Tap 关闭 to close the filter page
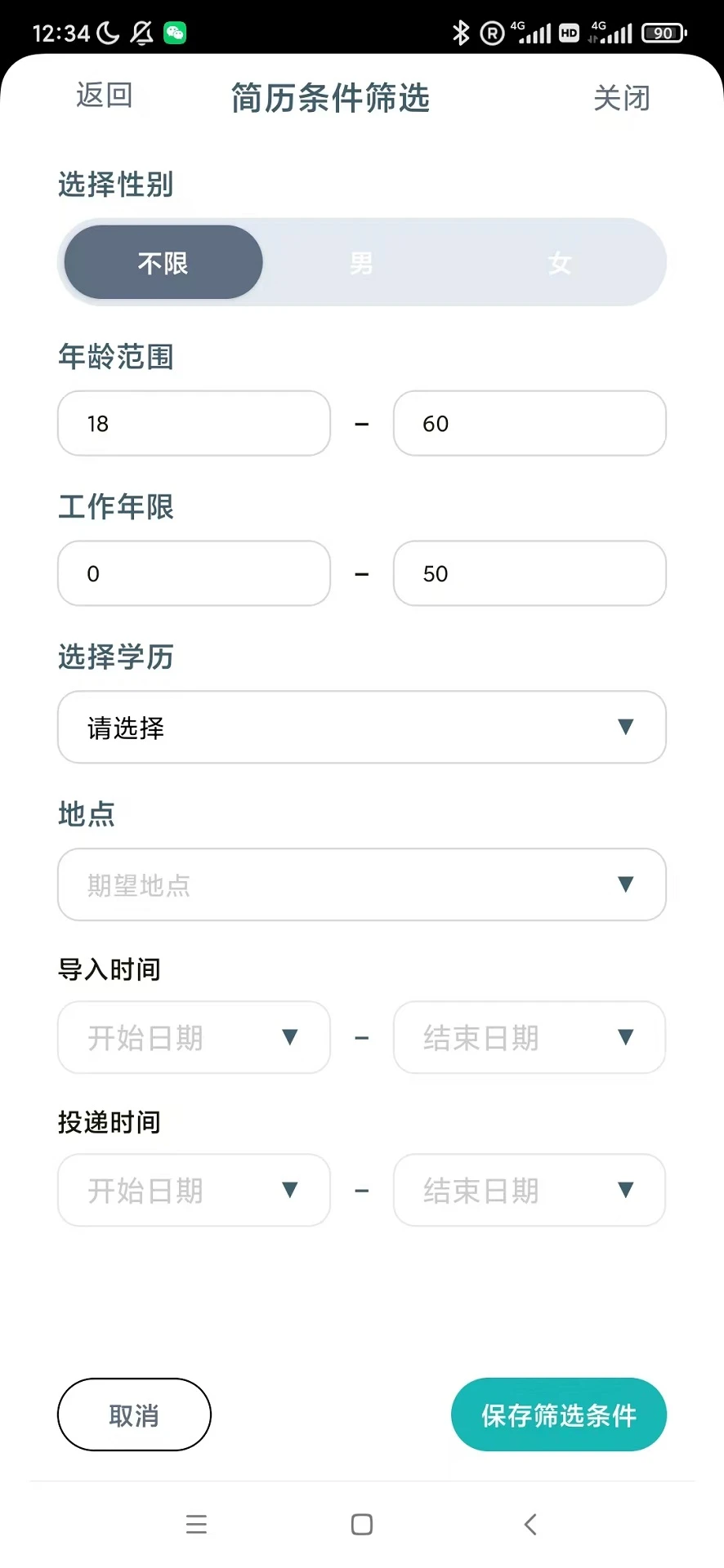 (621, 97)
